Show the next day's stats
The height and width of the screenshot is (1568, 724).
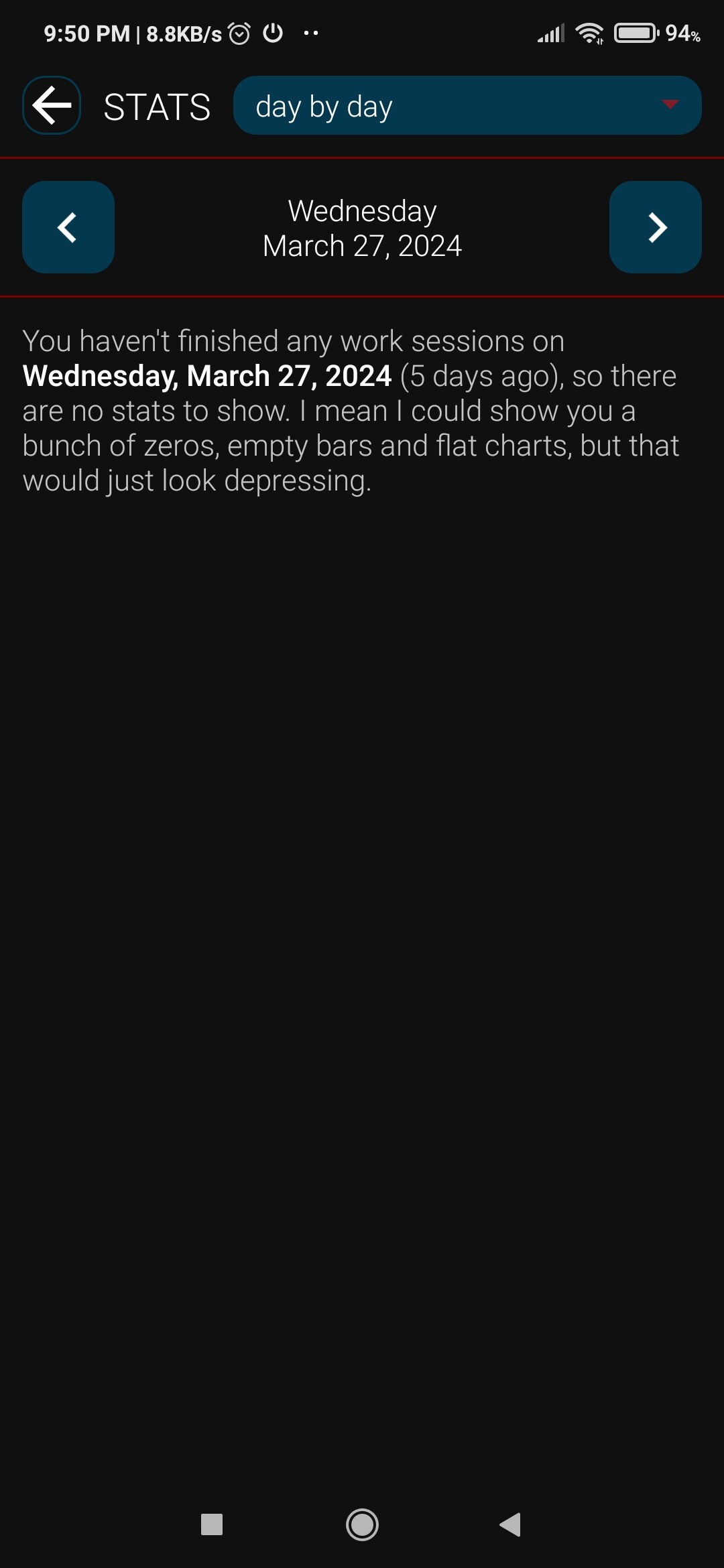pyautogui.click(x=656, y=227)
